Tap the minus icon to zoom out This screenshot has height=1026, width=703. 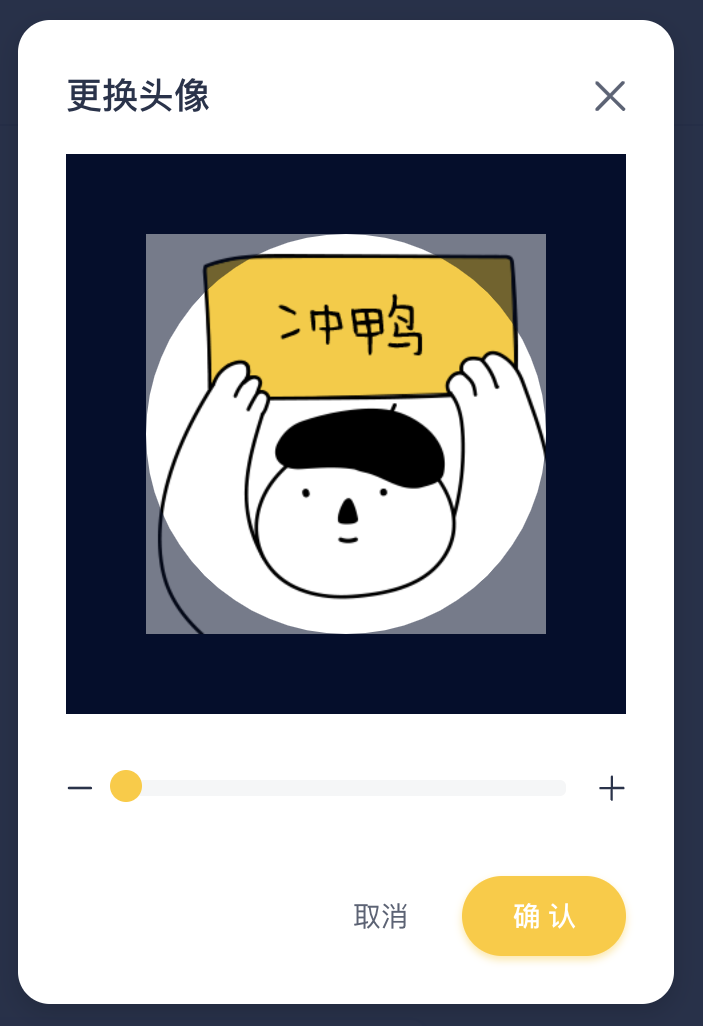(x=80, y=788)
